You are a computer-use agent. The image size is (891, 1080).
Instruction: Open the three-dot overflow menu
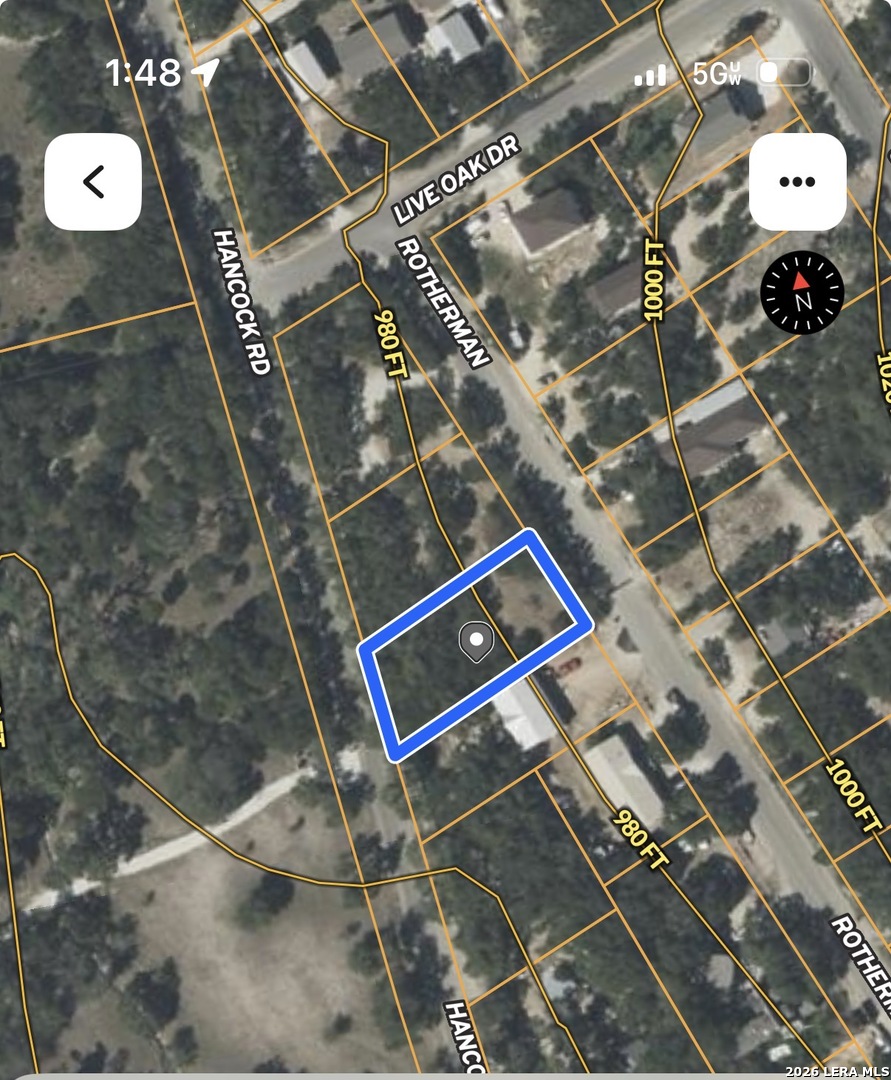pos(797,182)
